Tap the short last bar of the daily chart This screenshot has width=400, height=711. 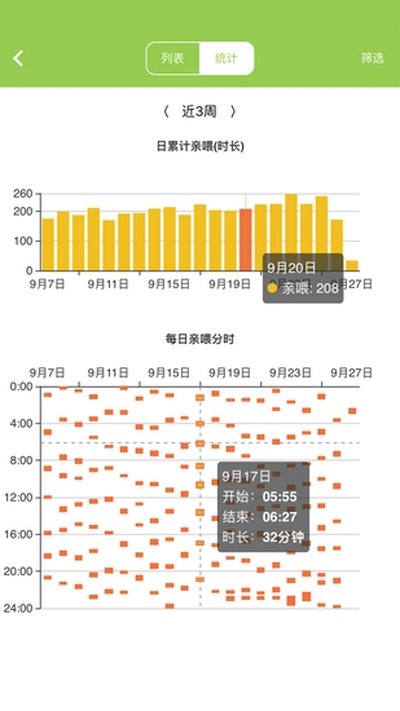[x=352, y=265]
